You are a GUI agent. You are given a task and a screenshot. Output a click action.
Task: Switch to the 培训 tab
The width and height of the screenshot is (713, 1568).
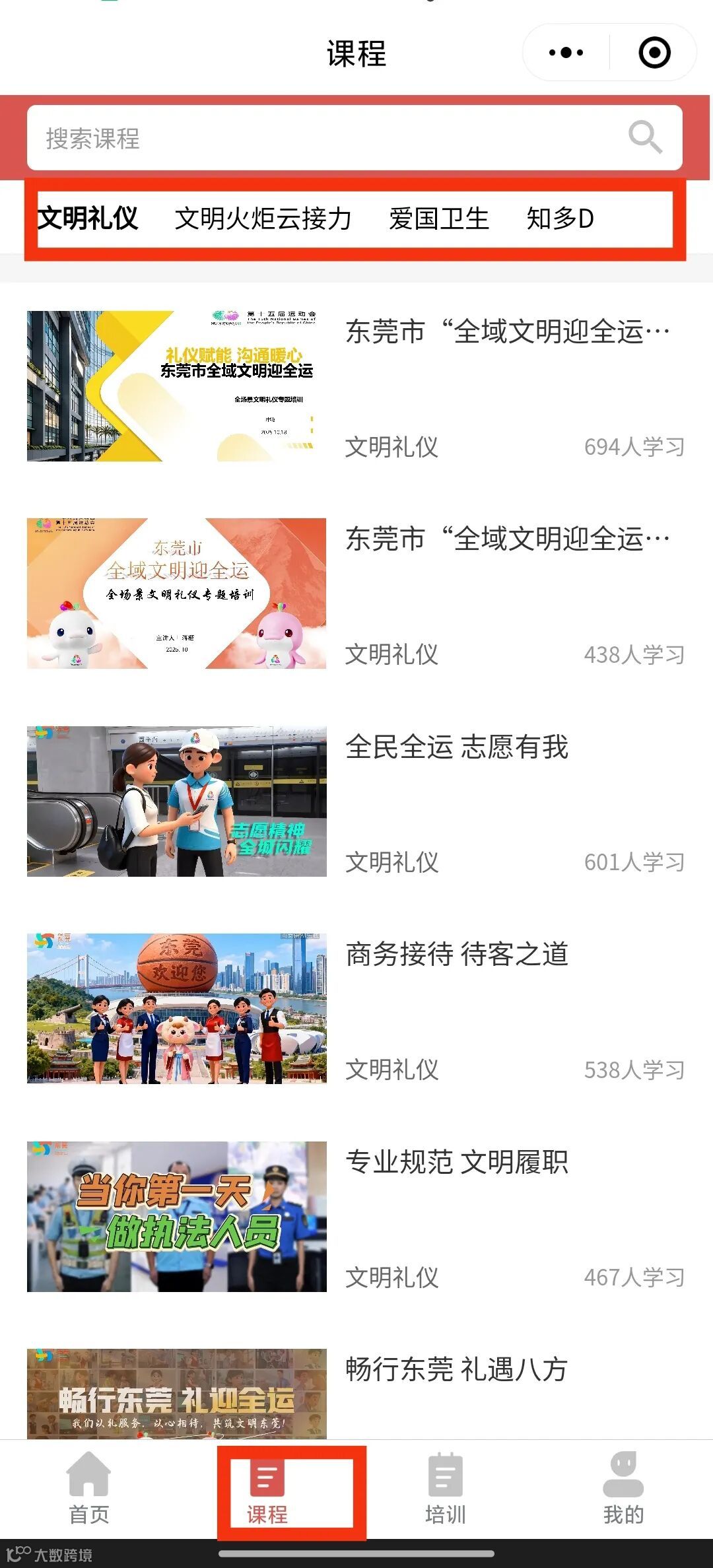coord(446,1489)
